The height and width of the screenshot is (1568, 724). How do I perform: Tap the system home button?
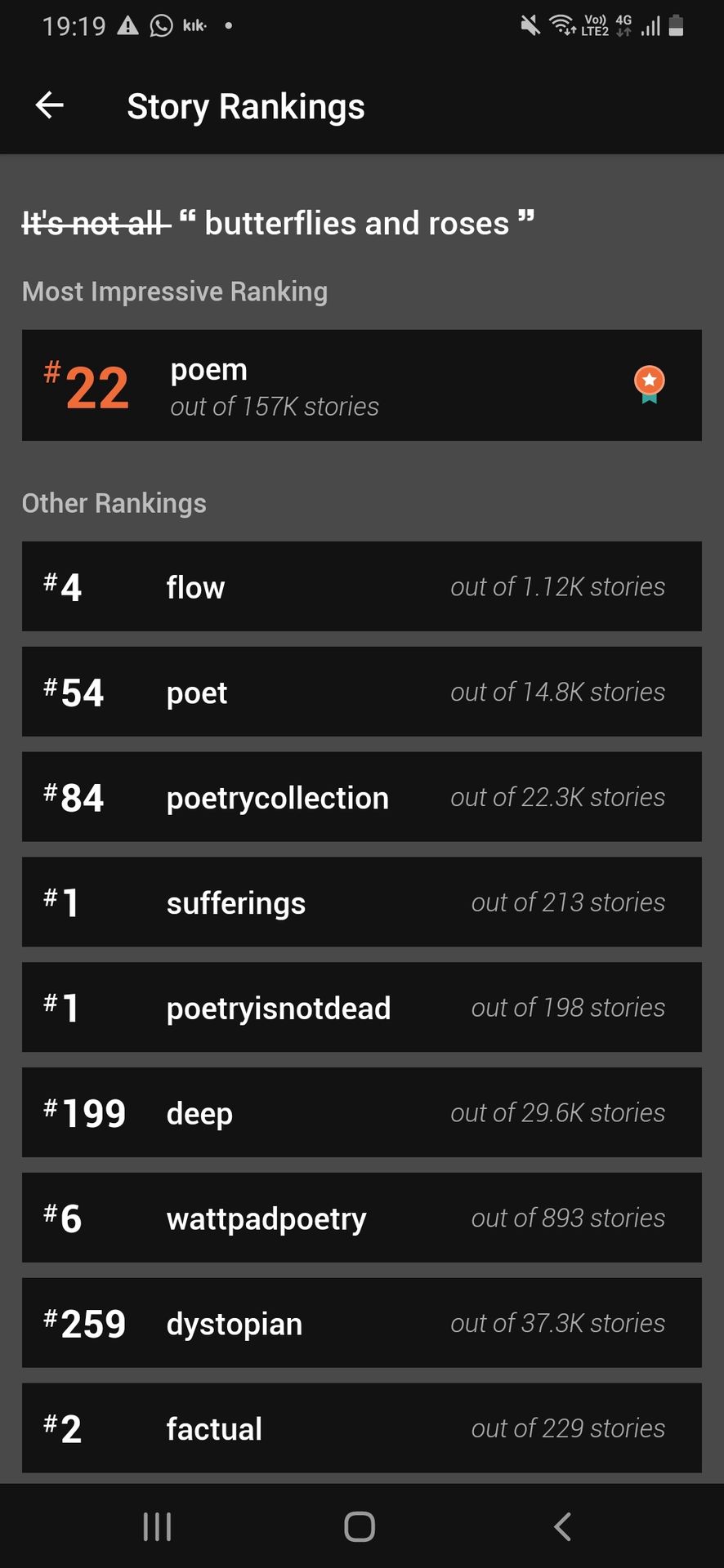click(360, 1526)
